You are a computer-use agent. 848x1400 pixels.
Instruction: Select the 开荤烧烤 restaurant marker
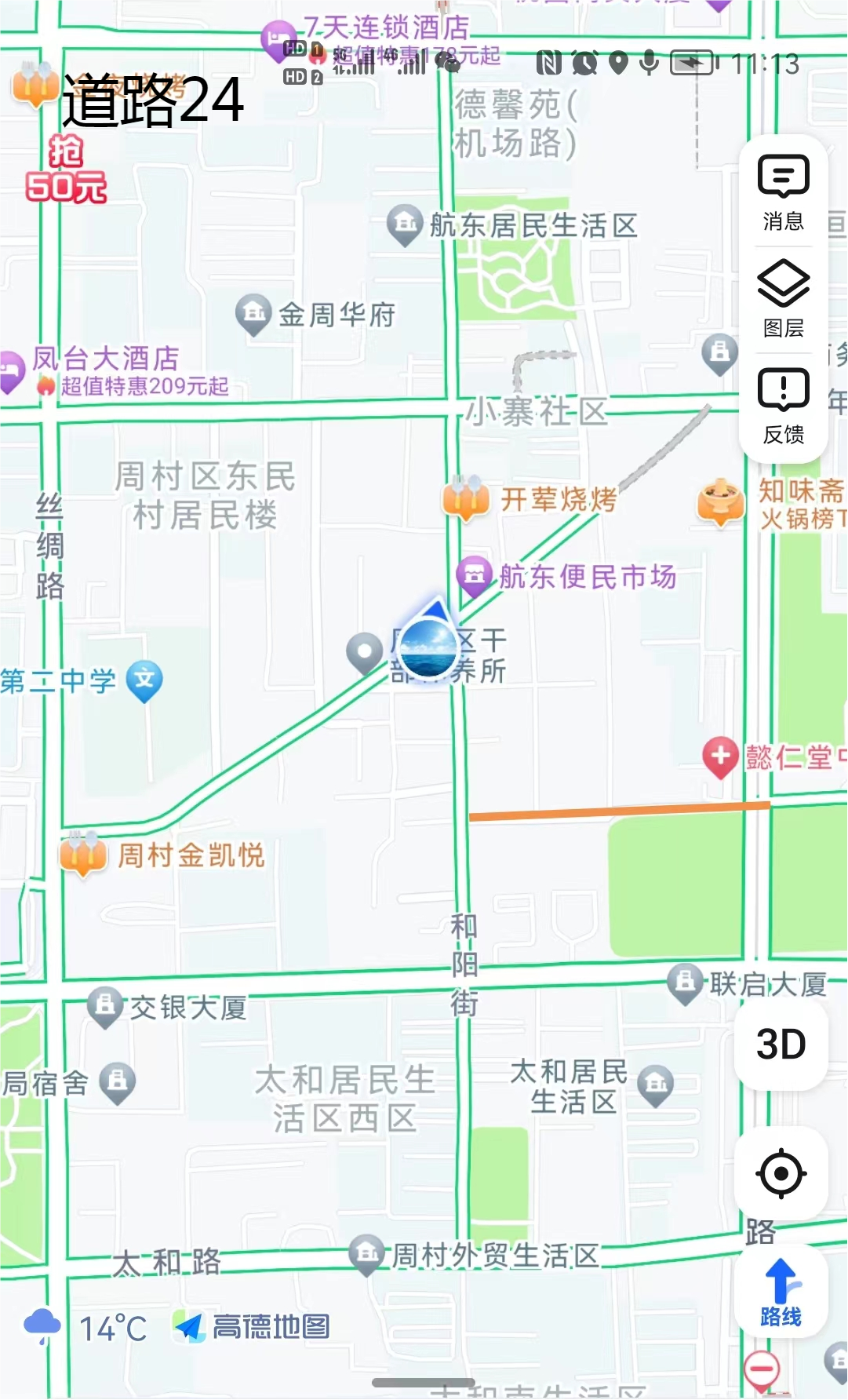[x=466, y=498]
